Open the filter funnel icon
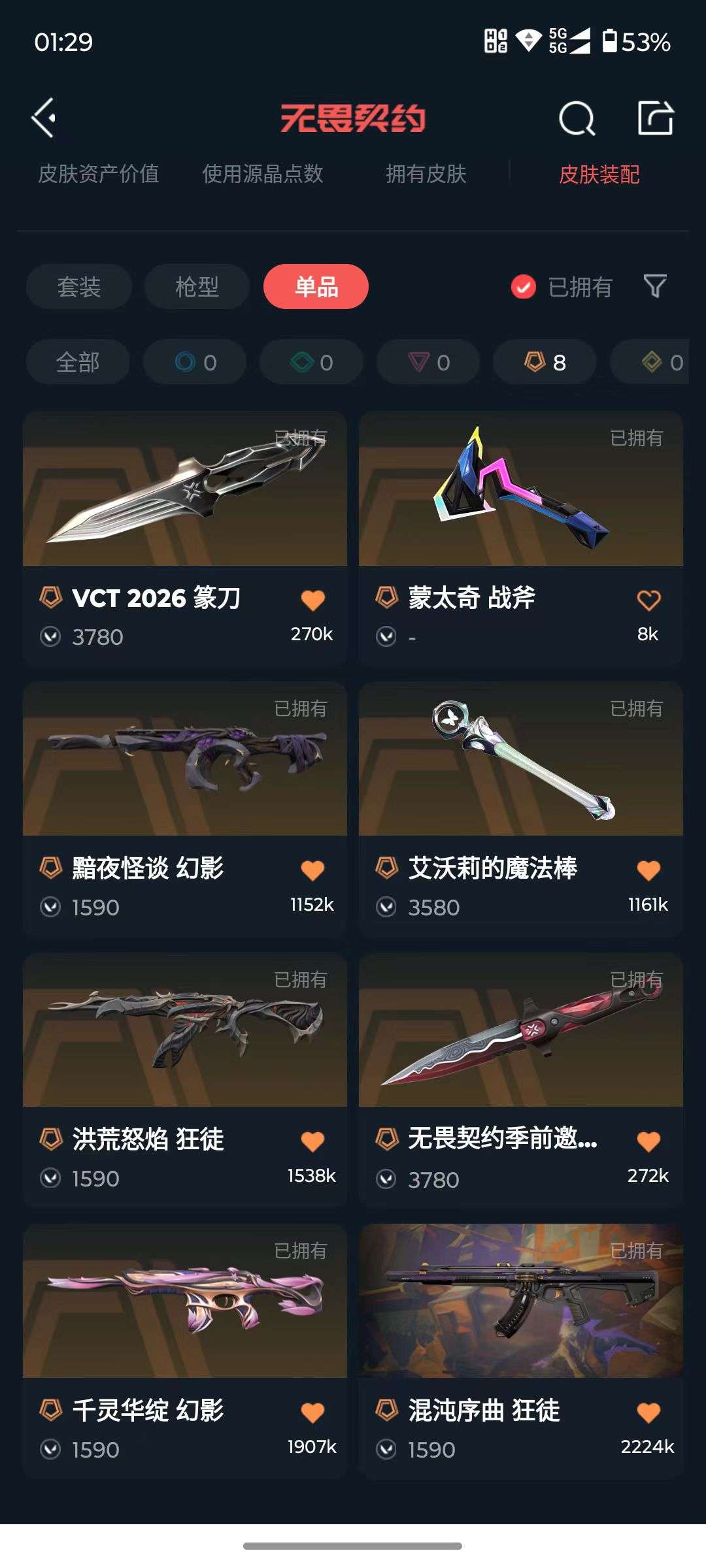This screenshot has height=1568, width=706. click(x=656, y=286)
